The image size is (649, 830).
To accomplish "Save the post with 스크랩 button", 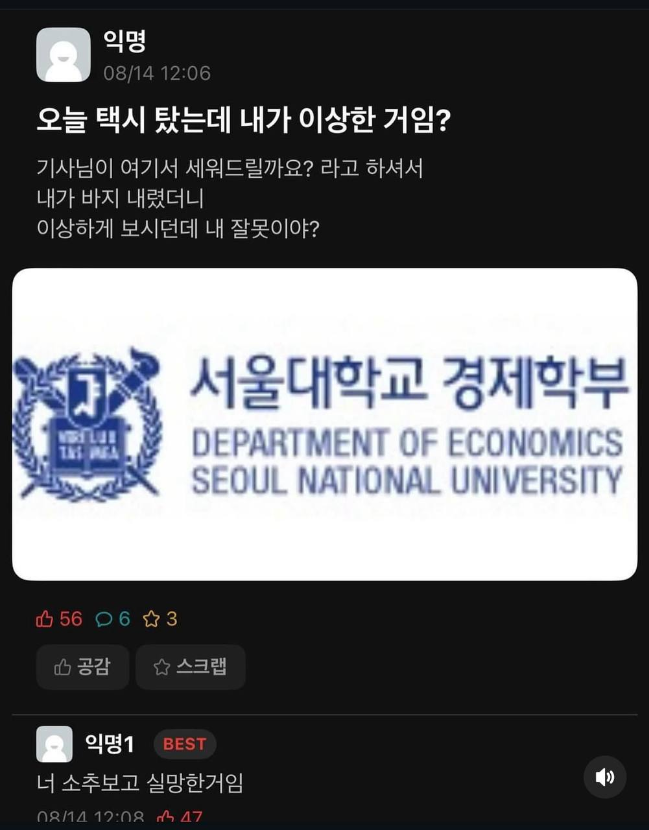I will pos(190,667).
